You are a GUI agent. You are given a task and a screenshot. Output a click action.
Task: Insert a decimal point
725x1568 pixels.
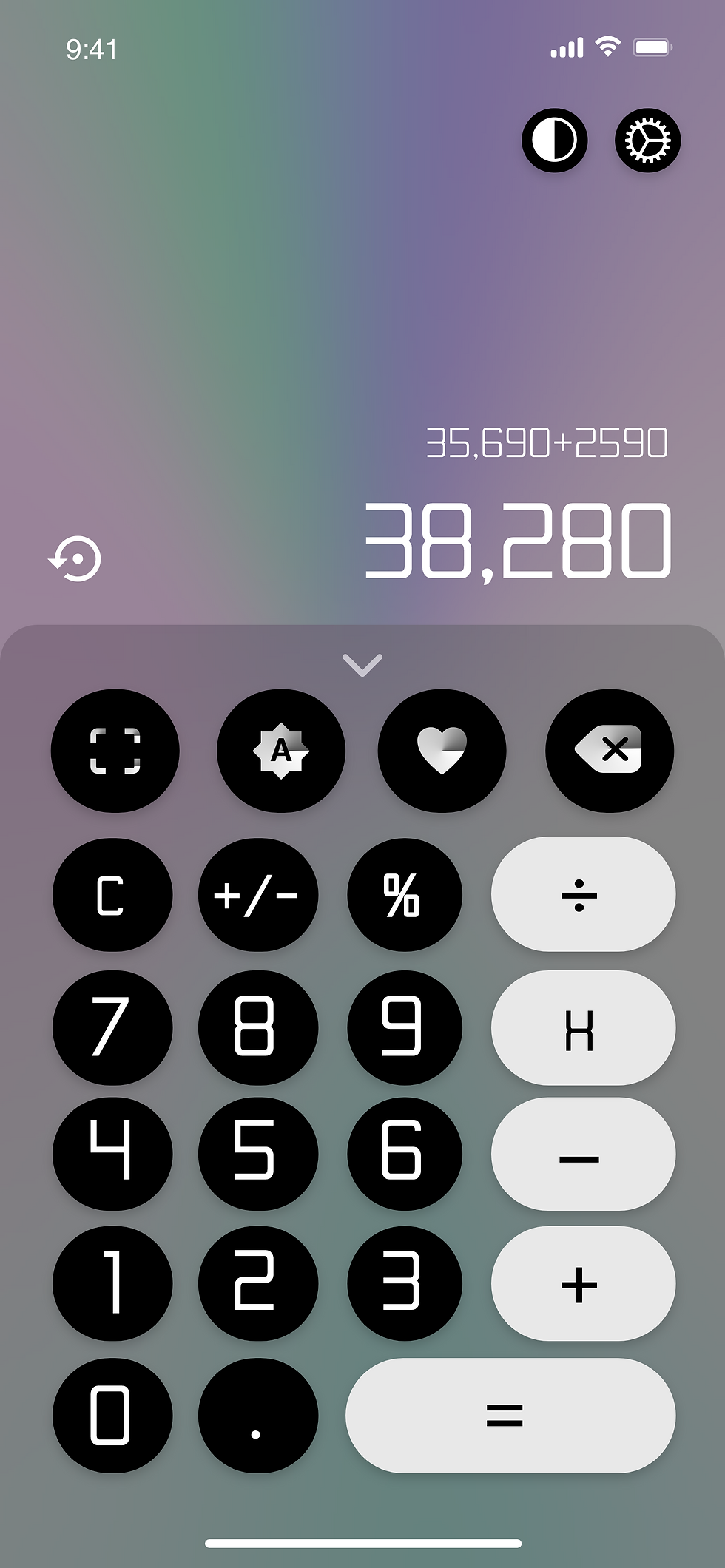click(x=257, y=1416)
